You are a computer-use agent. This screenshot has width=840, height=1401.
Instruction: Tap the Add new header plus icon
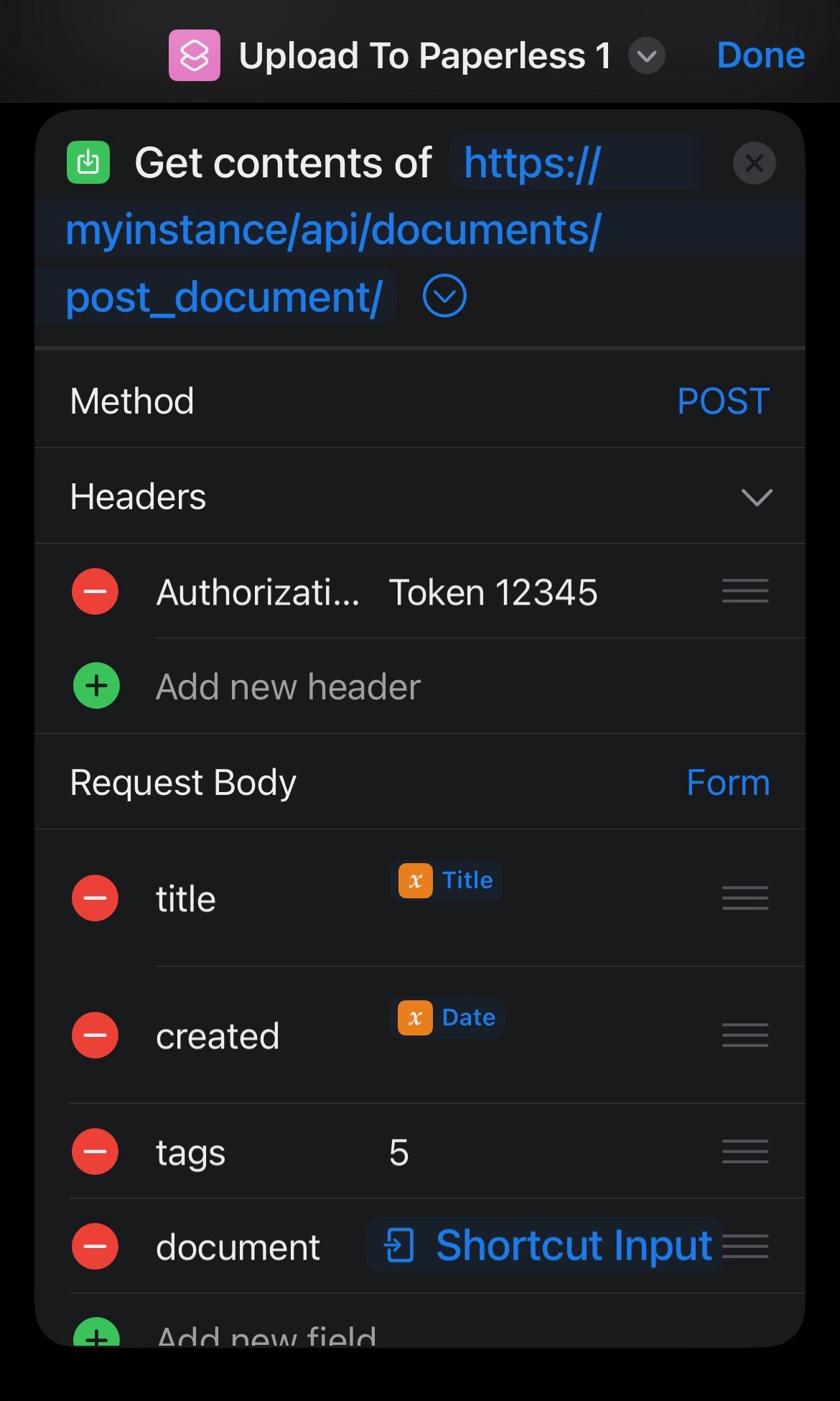pos(95,686)
